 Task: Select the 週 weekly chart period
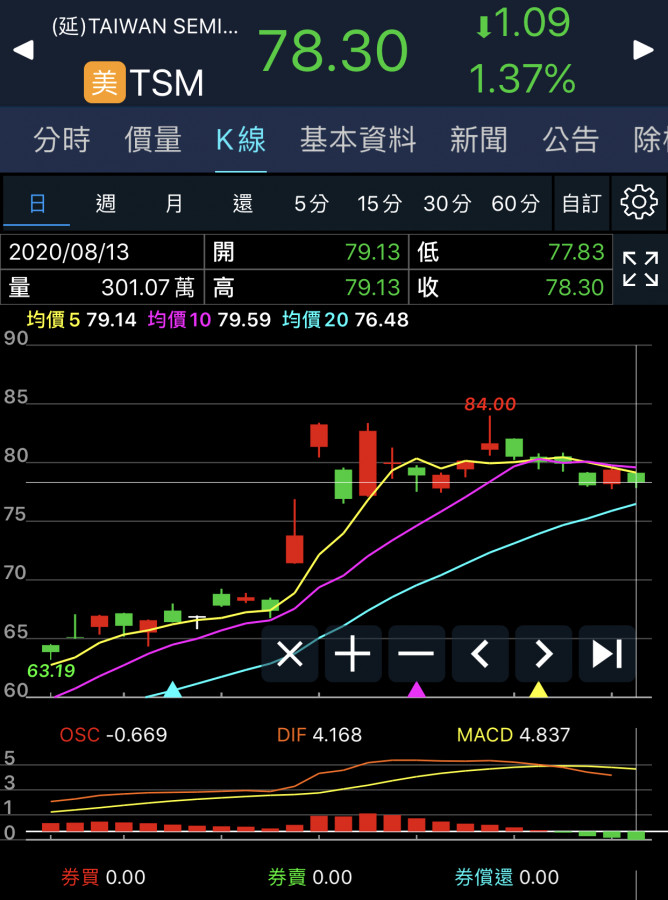pyautogui.click(x=106, y=204)
